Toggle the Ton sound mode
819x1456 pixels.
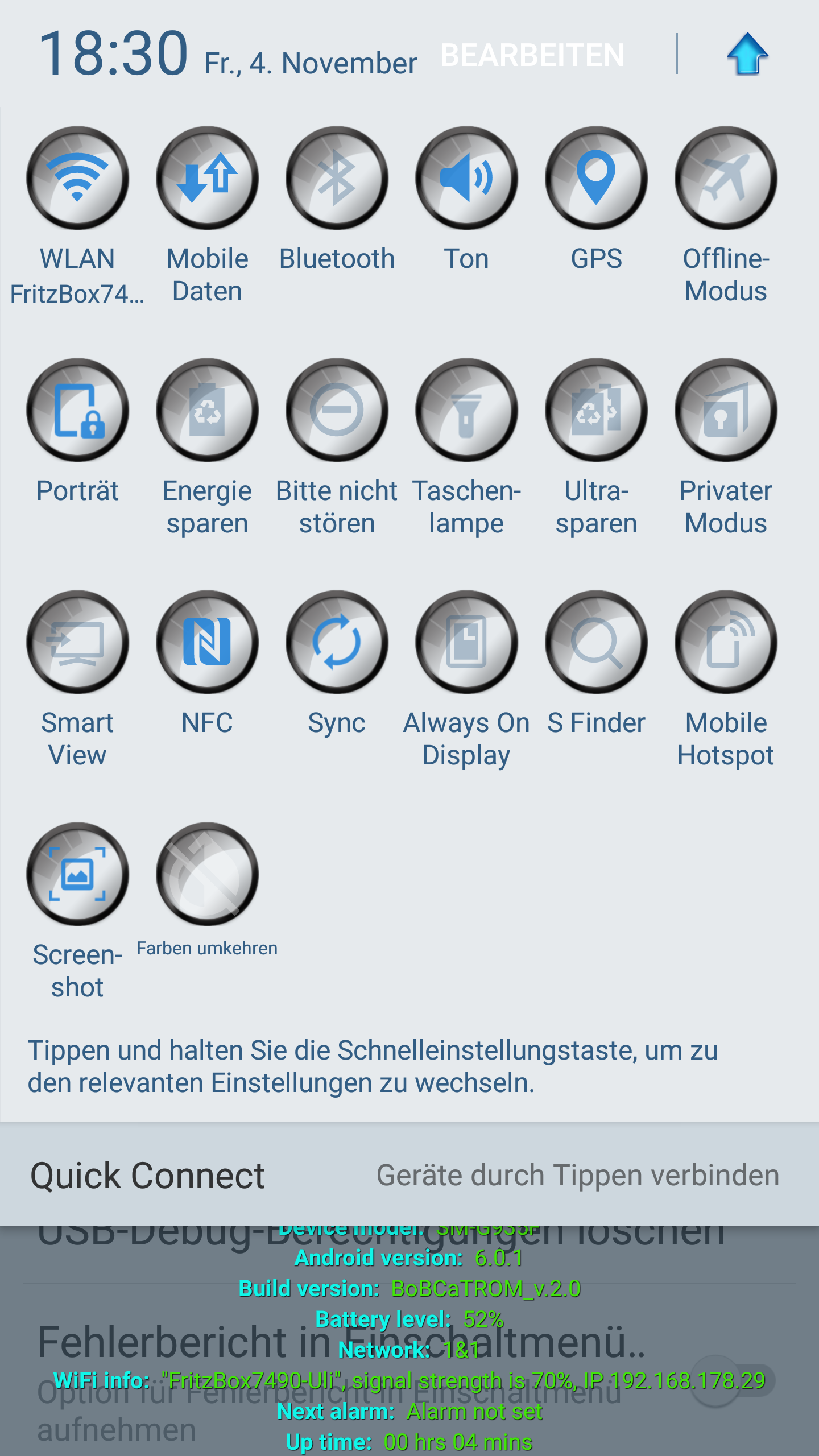[x=466, y=178]
